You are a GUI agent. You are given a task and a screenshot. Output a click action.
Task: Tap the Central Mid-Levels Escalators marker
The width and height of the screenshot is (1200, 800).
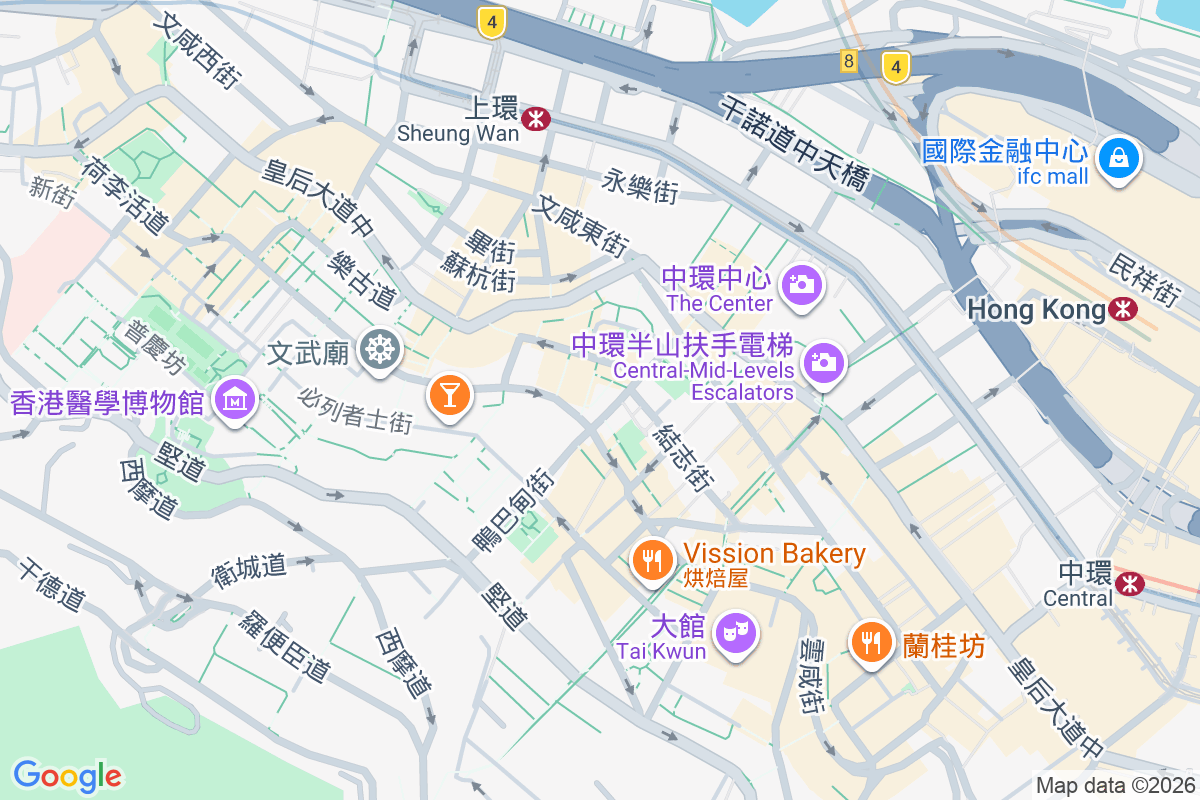click(825, 362)
